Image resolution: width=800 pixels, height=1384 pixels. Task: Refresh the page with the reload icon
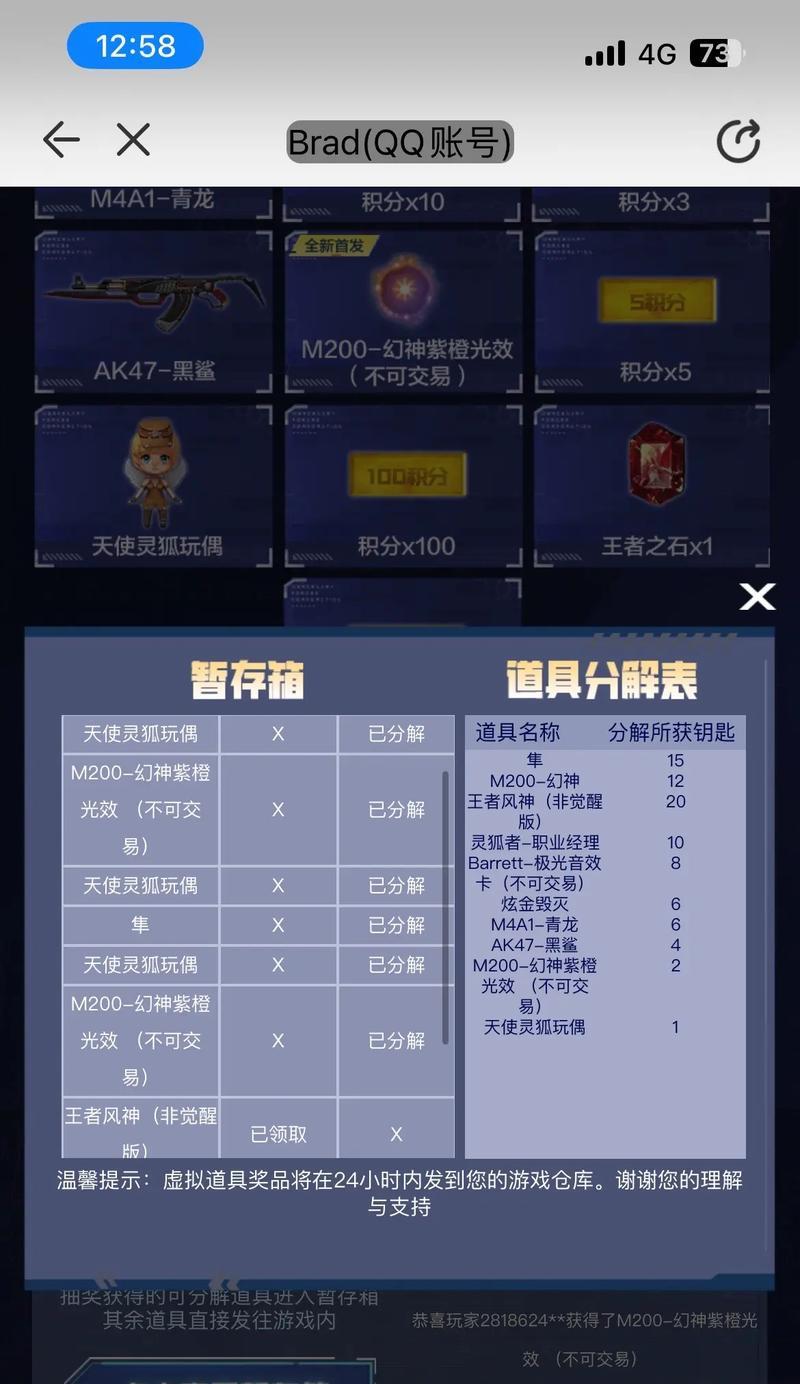click(x=738, y=141)
